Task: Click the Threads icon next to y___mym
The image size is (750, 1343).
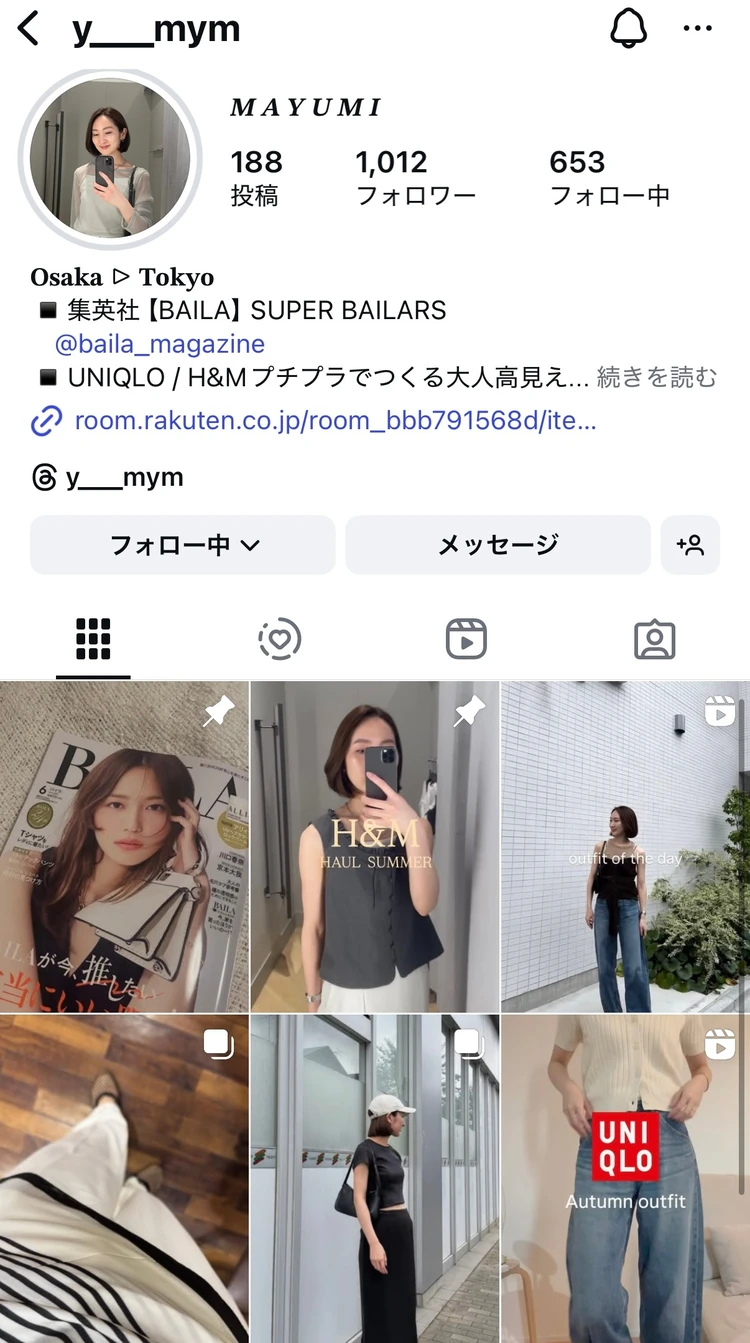Action: (44, 477)
